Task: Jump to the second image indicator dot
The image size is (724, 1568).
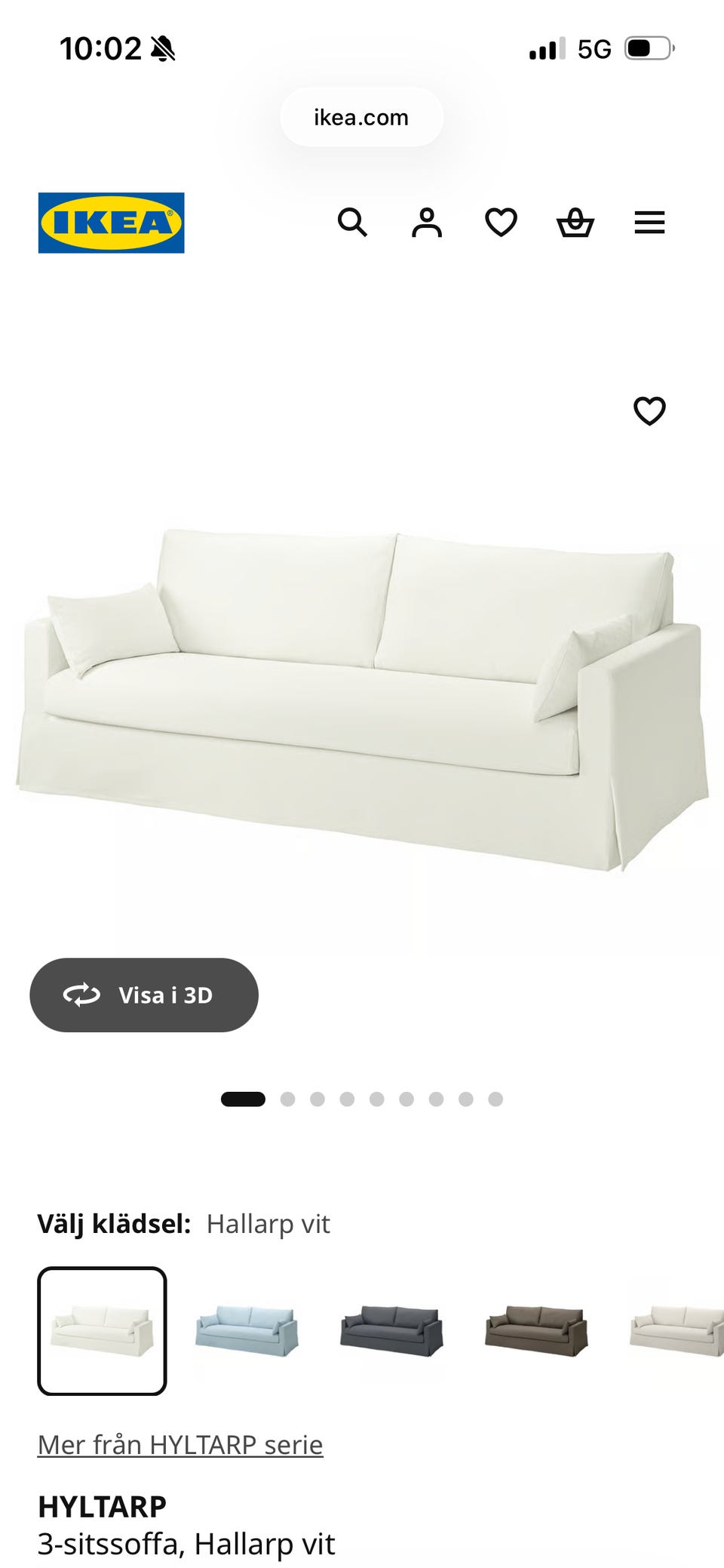Action: [287, 1099]
